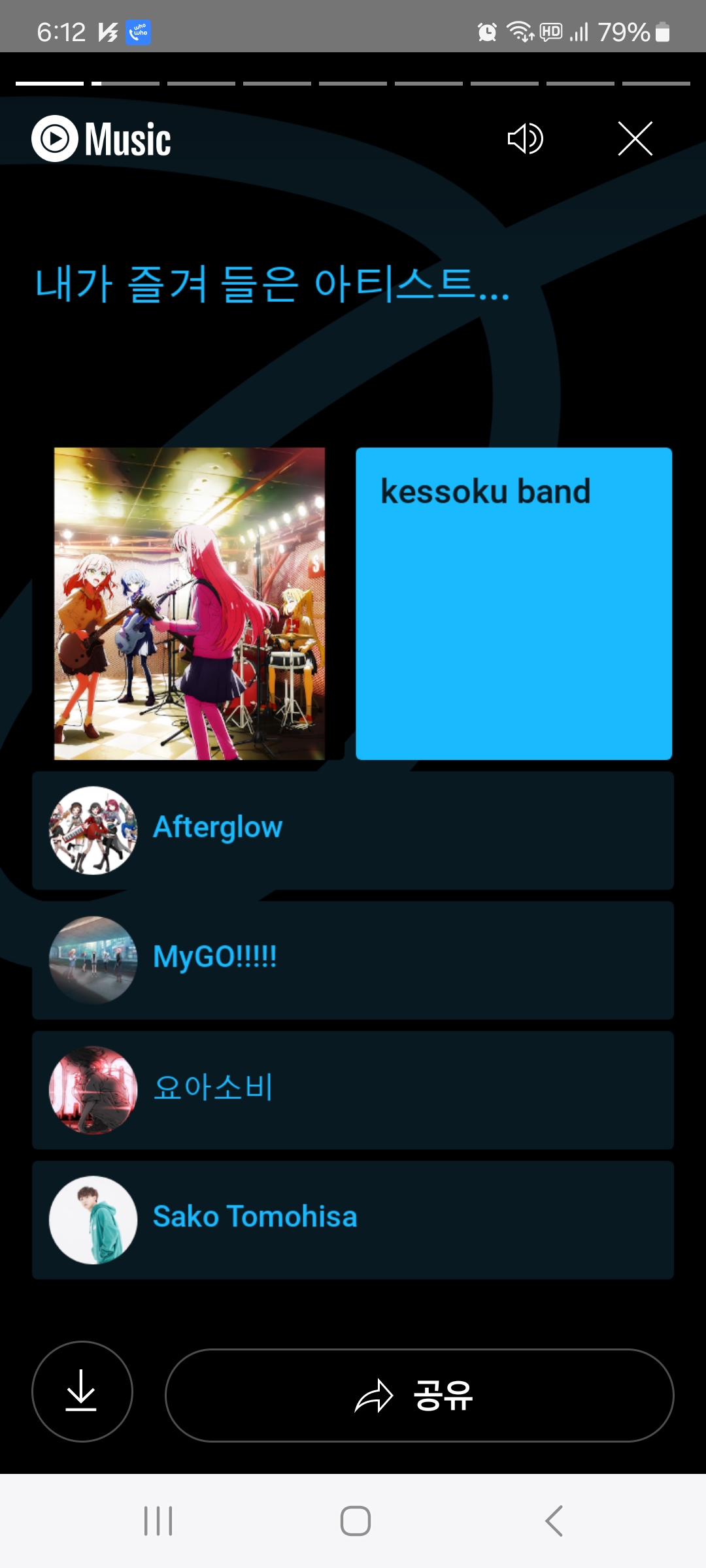Tap the 요아소비 artist row
706x1568 pixels.
(353, 1090)
